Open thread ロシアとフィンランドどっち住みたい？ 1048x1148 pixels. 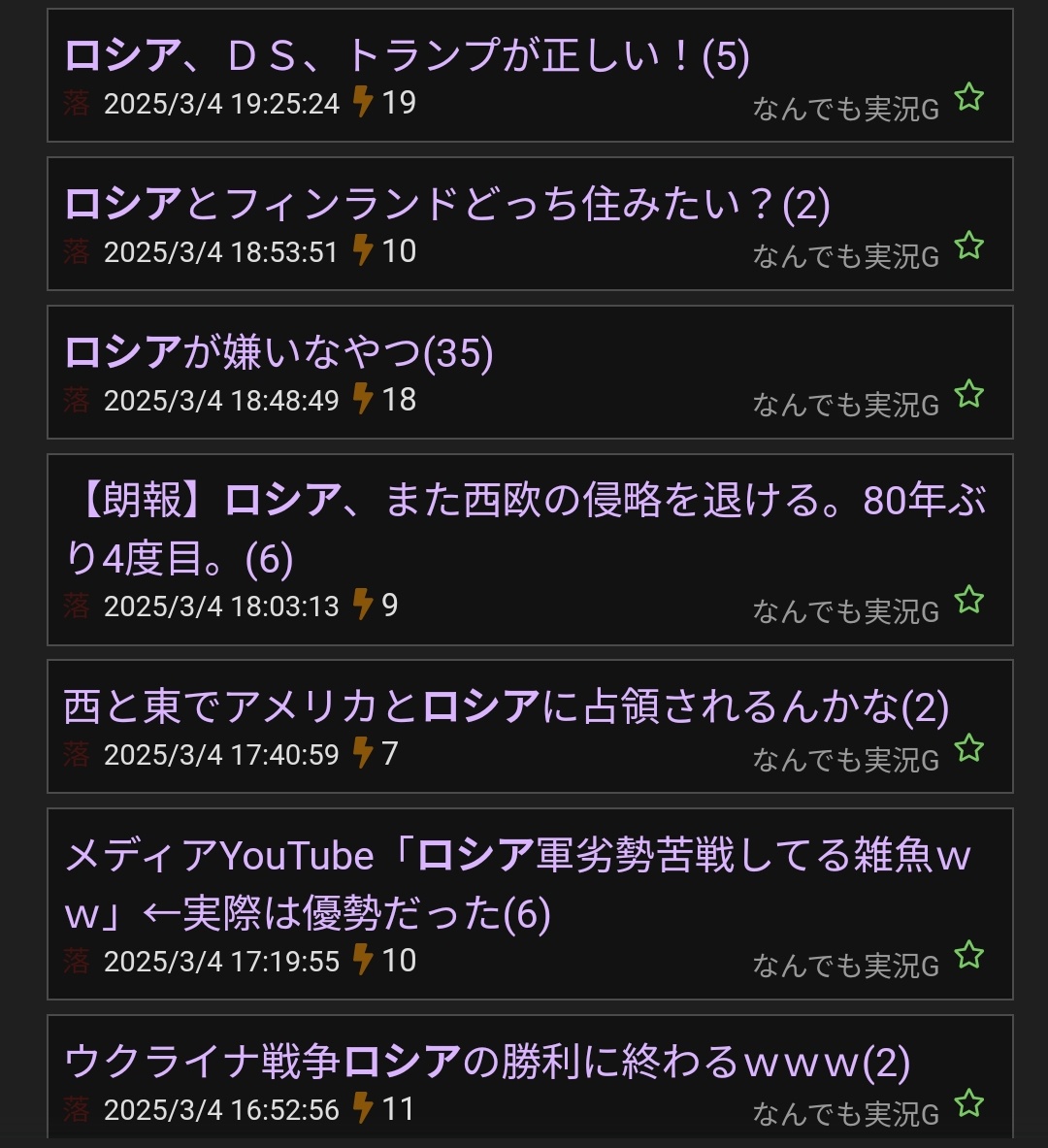tap(446, 205)
